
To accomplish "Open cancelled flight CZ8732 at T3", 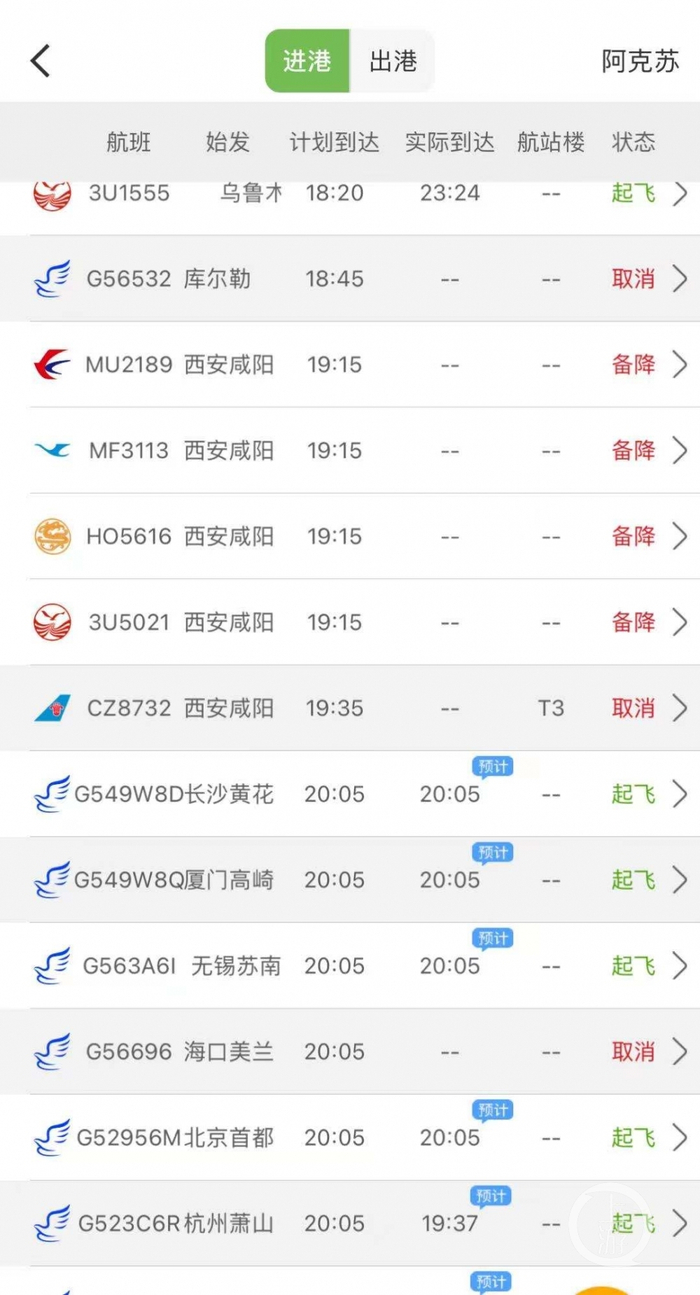I will pyautogui.click(x=350, y=709).
